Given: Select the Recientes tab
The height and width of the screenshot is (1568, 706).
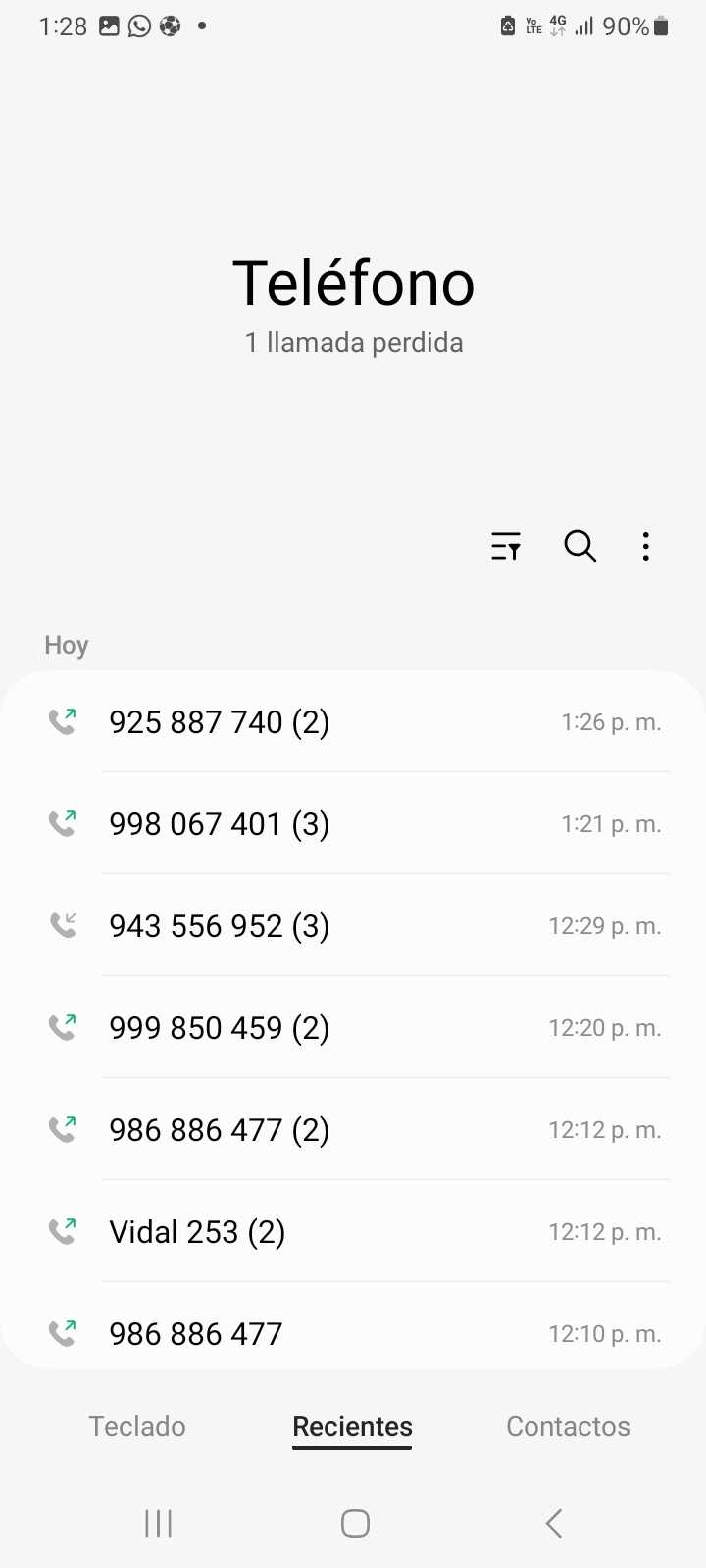Looking at the screenshot, I should click(352, 1426).
